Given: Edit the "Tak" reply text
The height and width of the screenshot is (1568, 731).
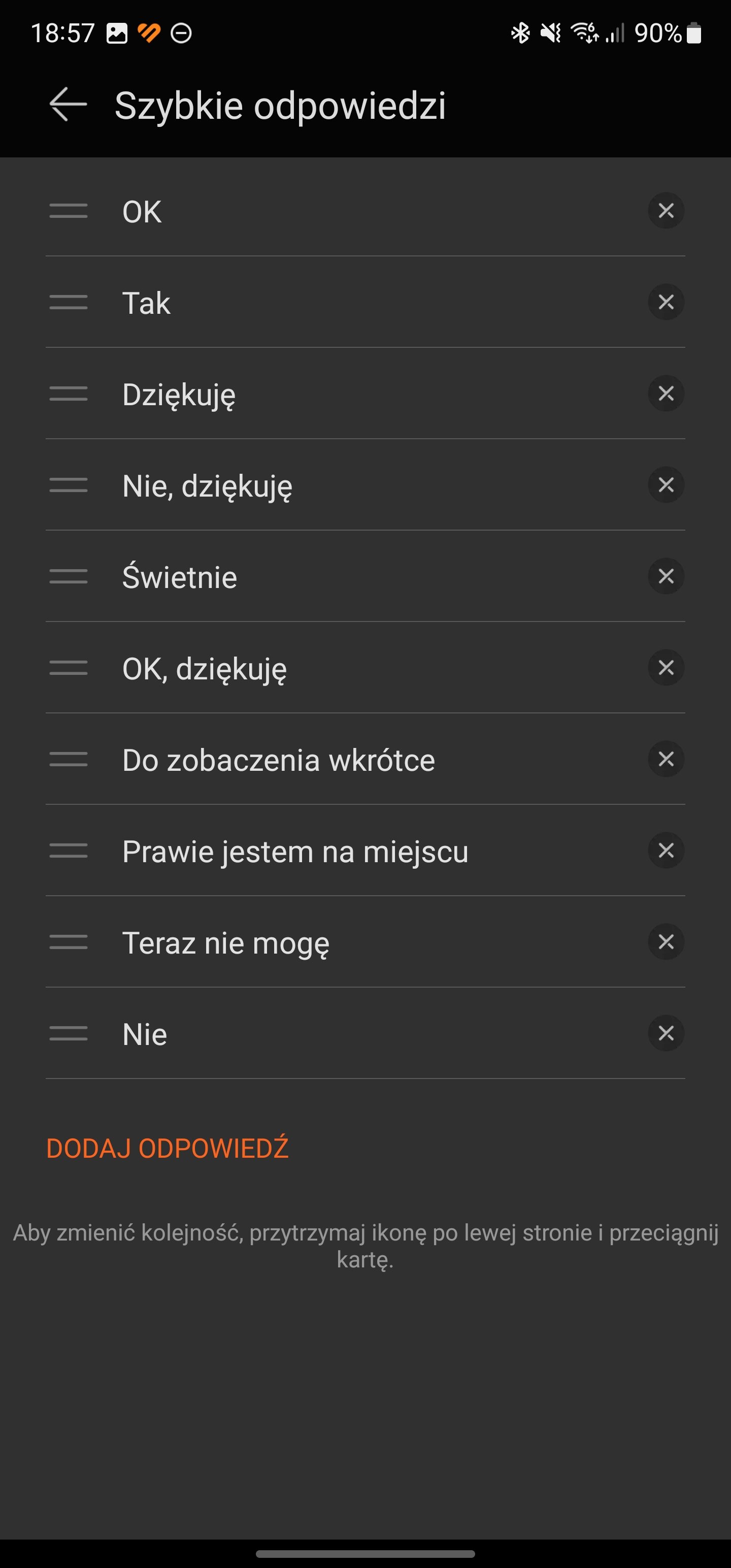Looking at the screenshot, I should 146,303.
